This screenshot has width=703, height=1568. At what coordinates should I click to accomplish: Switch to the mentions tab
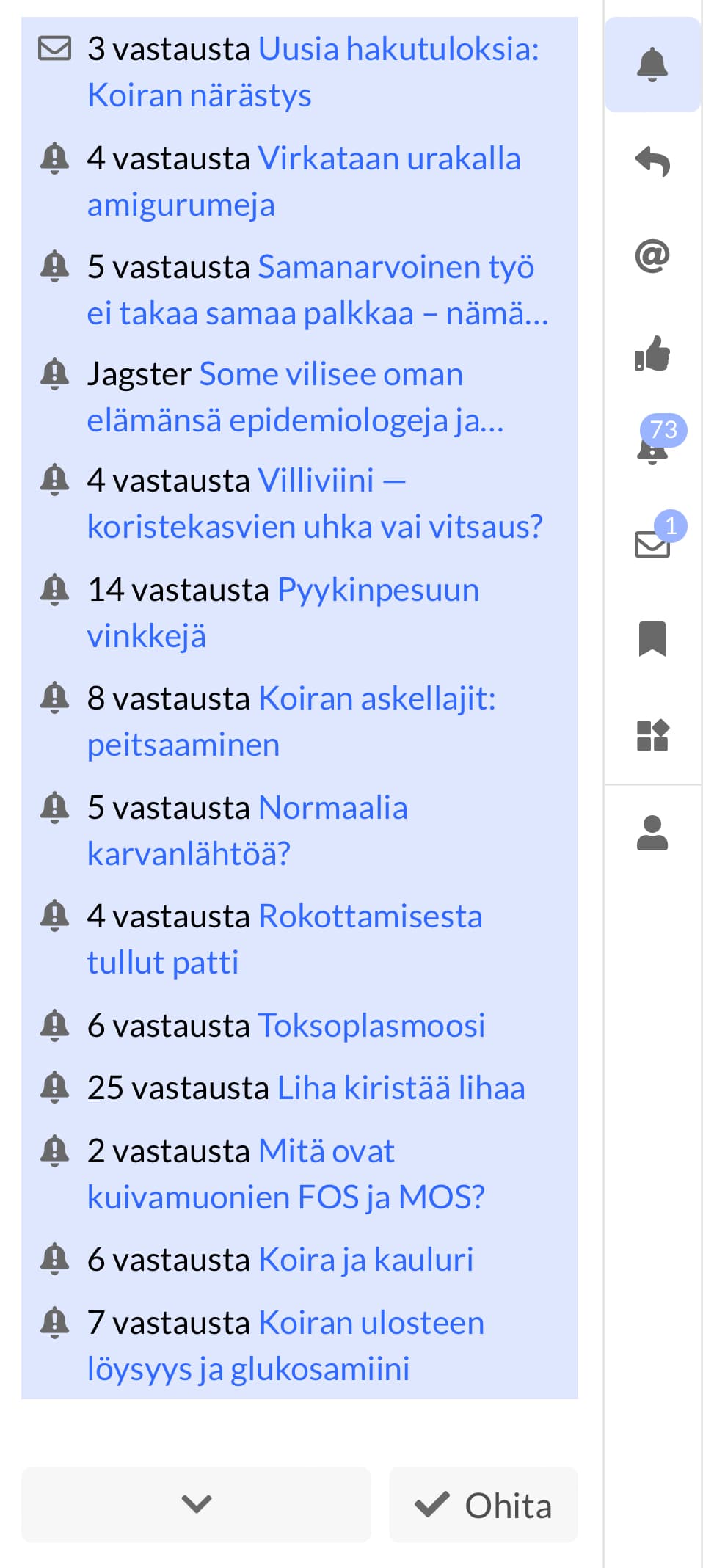[652, 257]
